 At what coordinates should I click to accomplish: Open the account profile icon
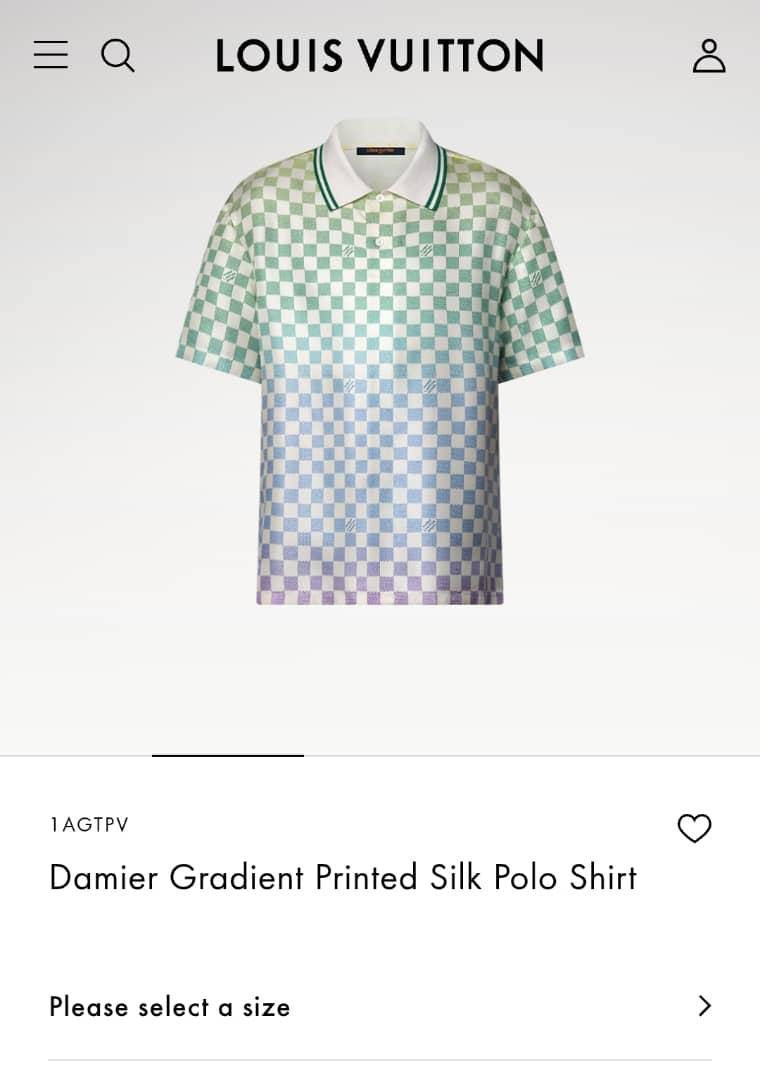(x=709, y=56)
